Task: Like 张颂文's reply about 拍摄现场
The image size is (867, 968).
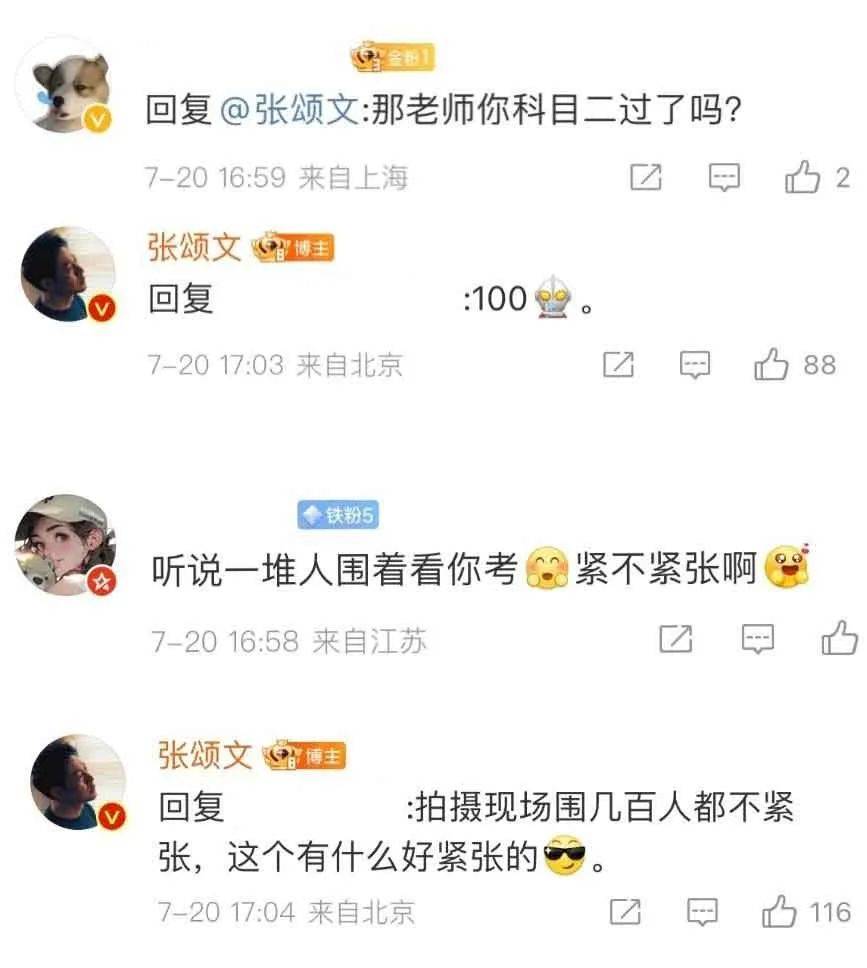Action: [x=779, y=911]
